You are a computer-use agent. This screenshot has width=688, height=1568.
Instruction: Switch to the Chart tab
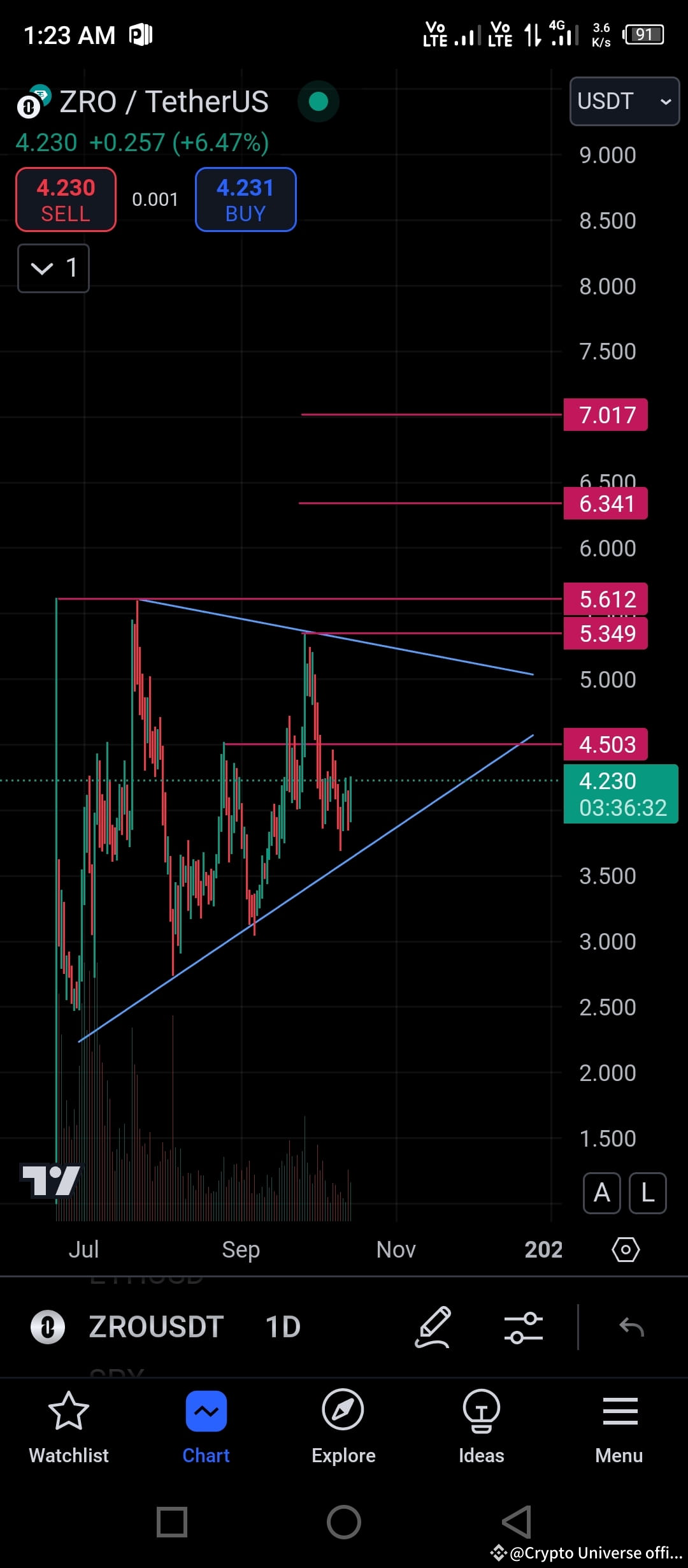tap(206, 1421)
